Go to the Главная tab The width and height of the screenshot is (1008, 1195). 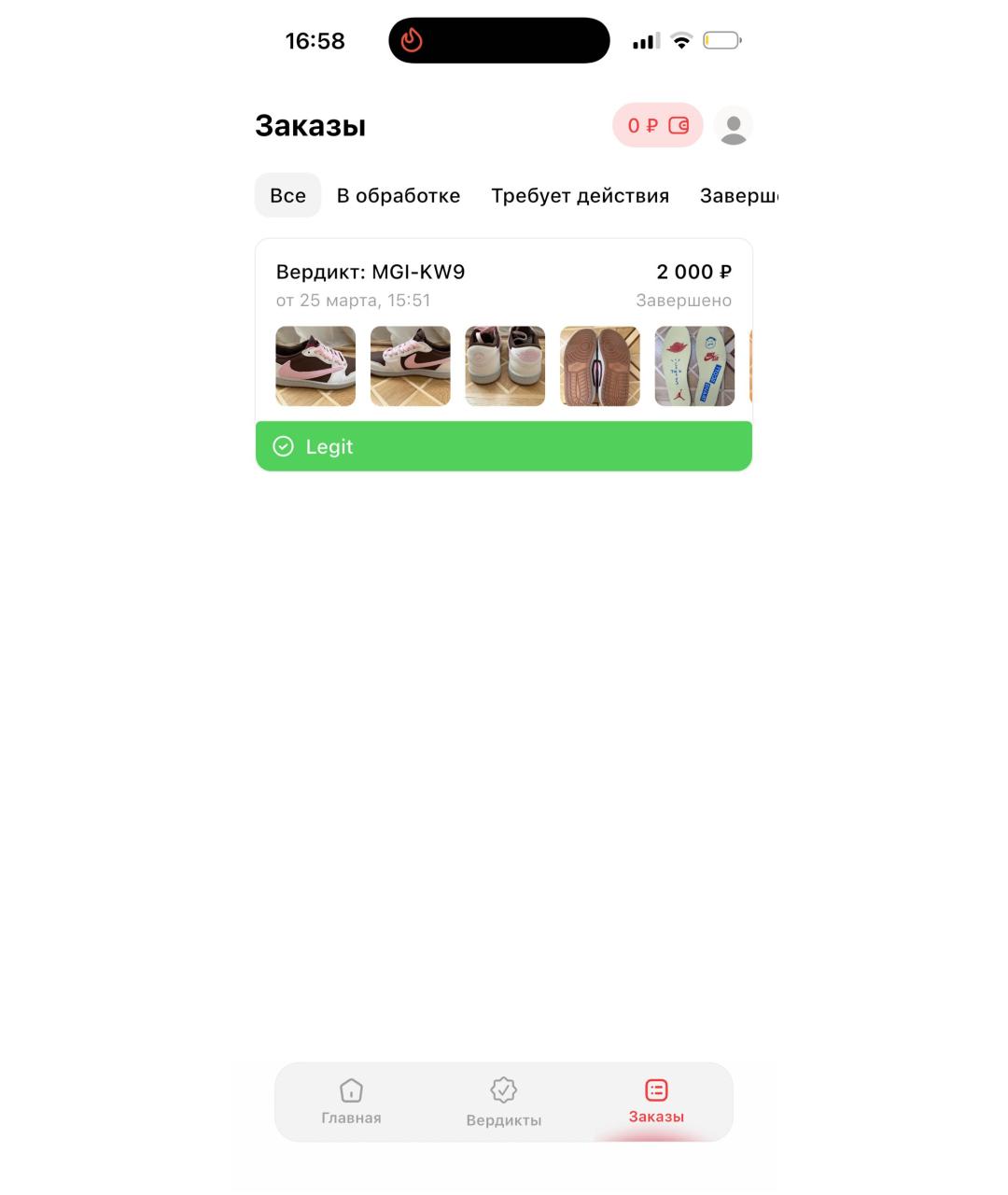click(x=351, y=1102)
